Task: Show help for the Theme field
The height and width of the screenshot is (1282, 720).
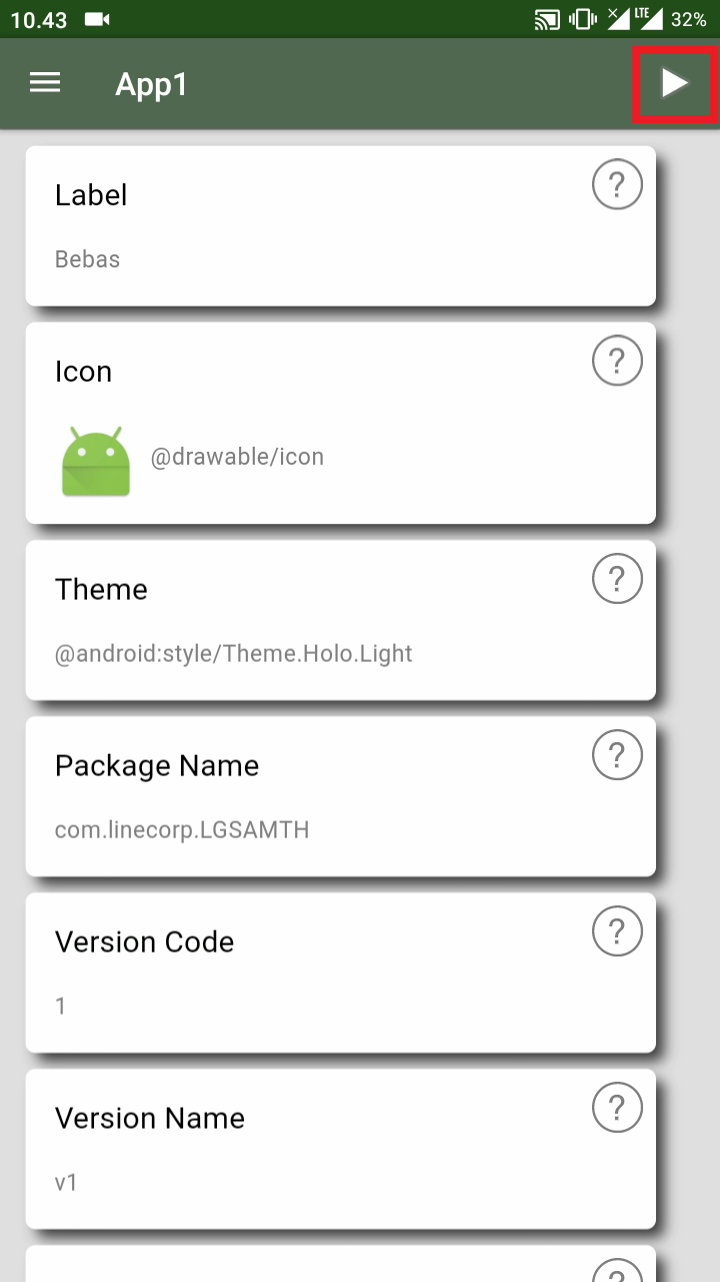Action: pos(617,579)
